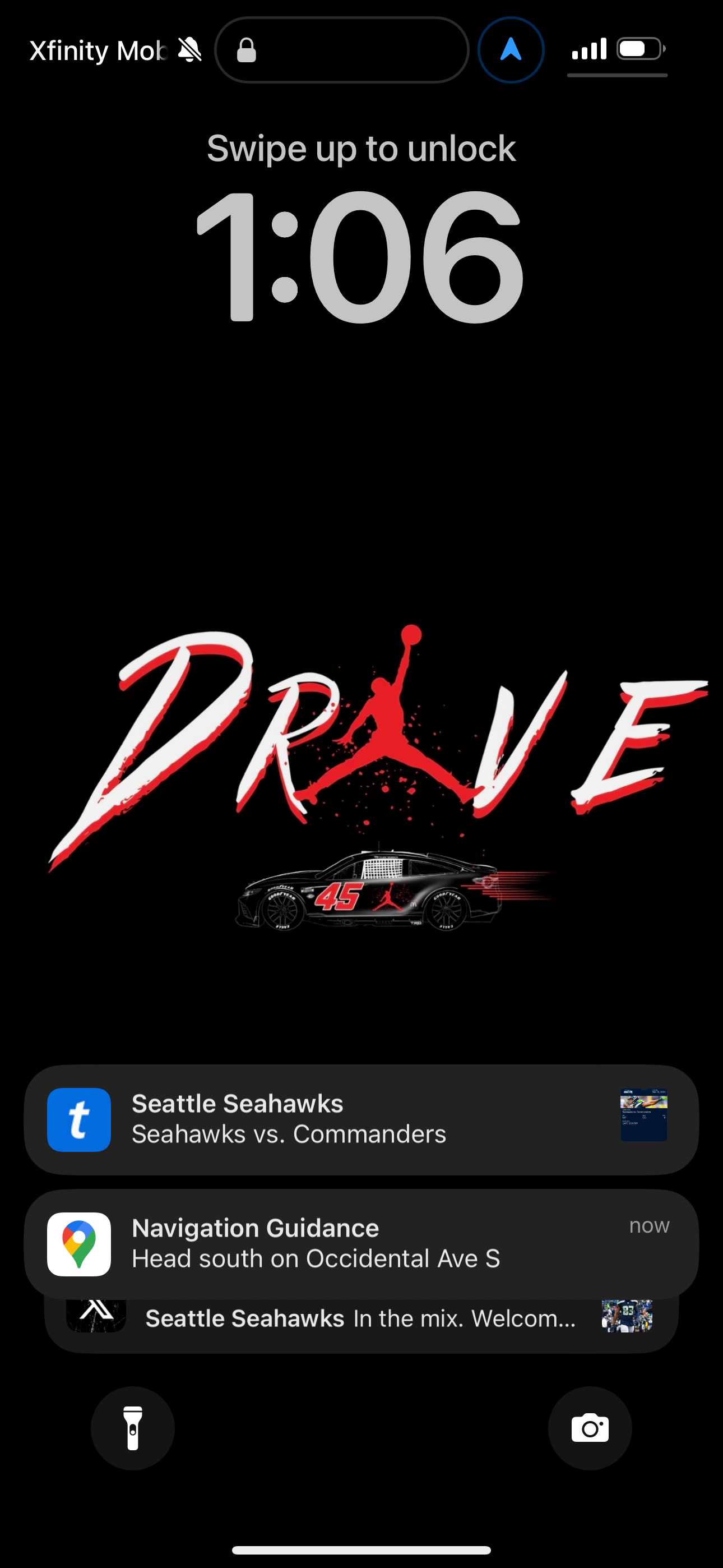
Task: Open the Ticketmaster Seahawks vs. Commanders notification
Action: (360, 1119)
